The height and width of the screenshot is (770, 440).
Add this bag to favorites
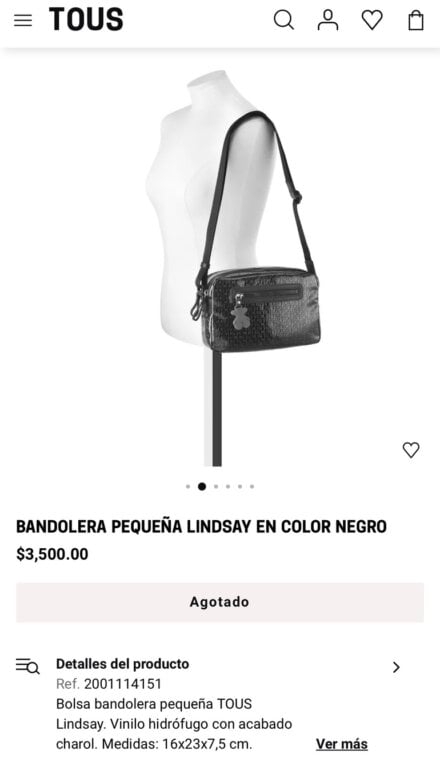click(x=411, y=450)
